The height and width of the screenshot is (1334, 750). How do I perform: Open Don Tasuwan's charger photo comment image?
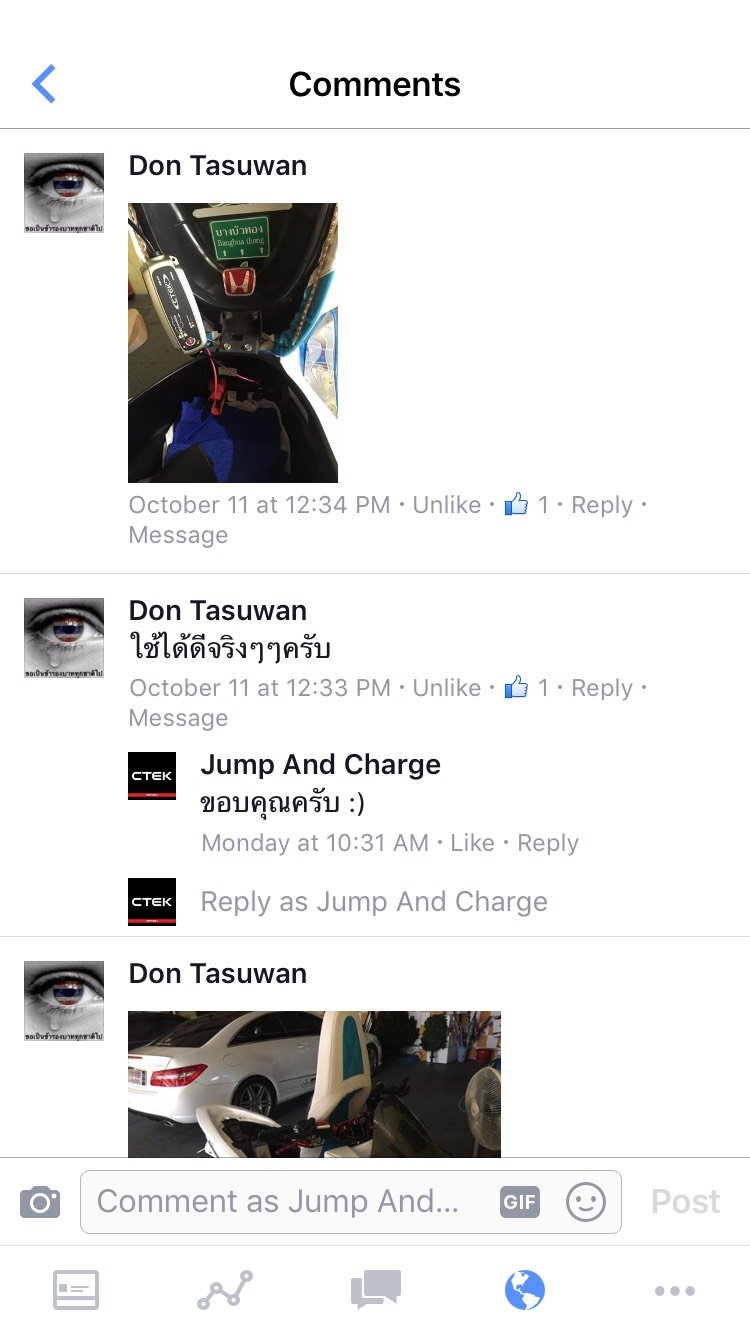pos(233,343)
